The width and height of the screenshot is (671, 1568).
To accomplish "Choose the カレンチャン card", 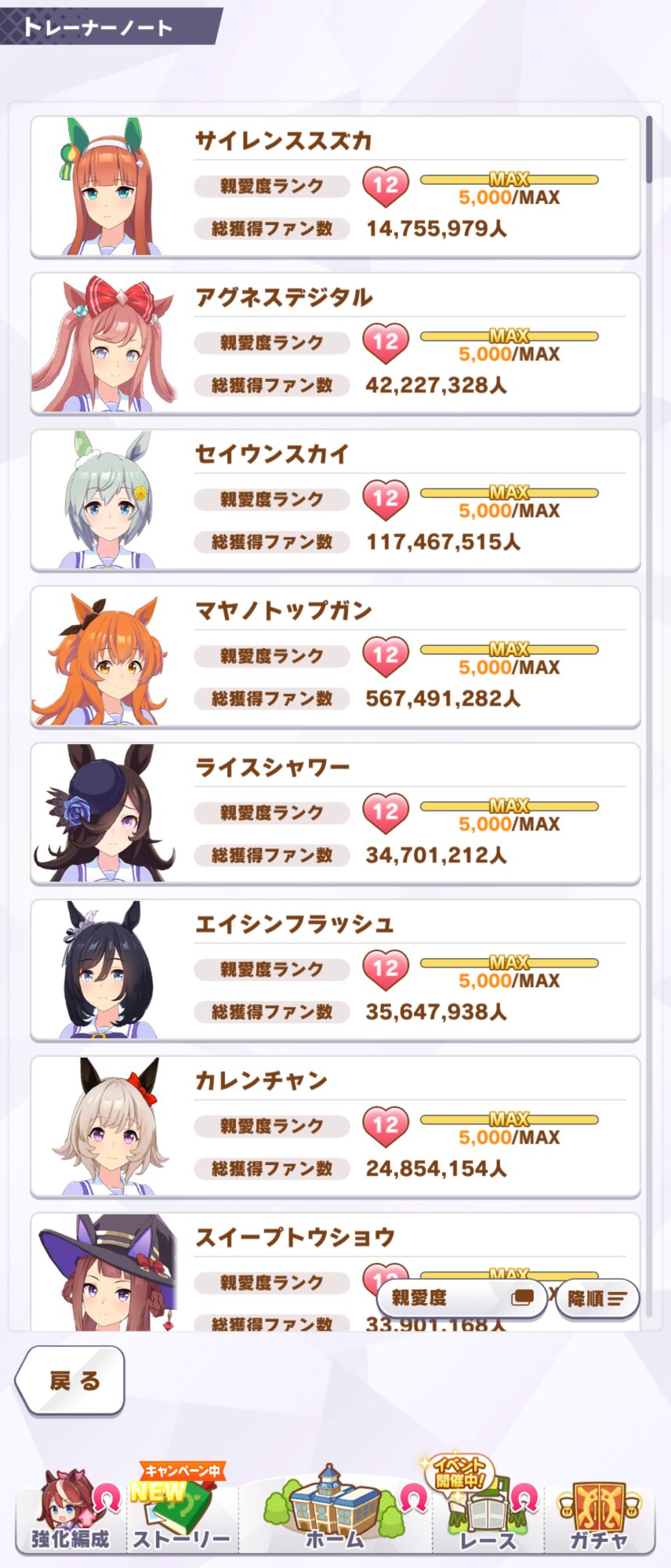I will click(335, 1127).
